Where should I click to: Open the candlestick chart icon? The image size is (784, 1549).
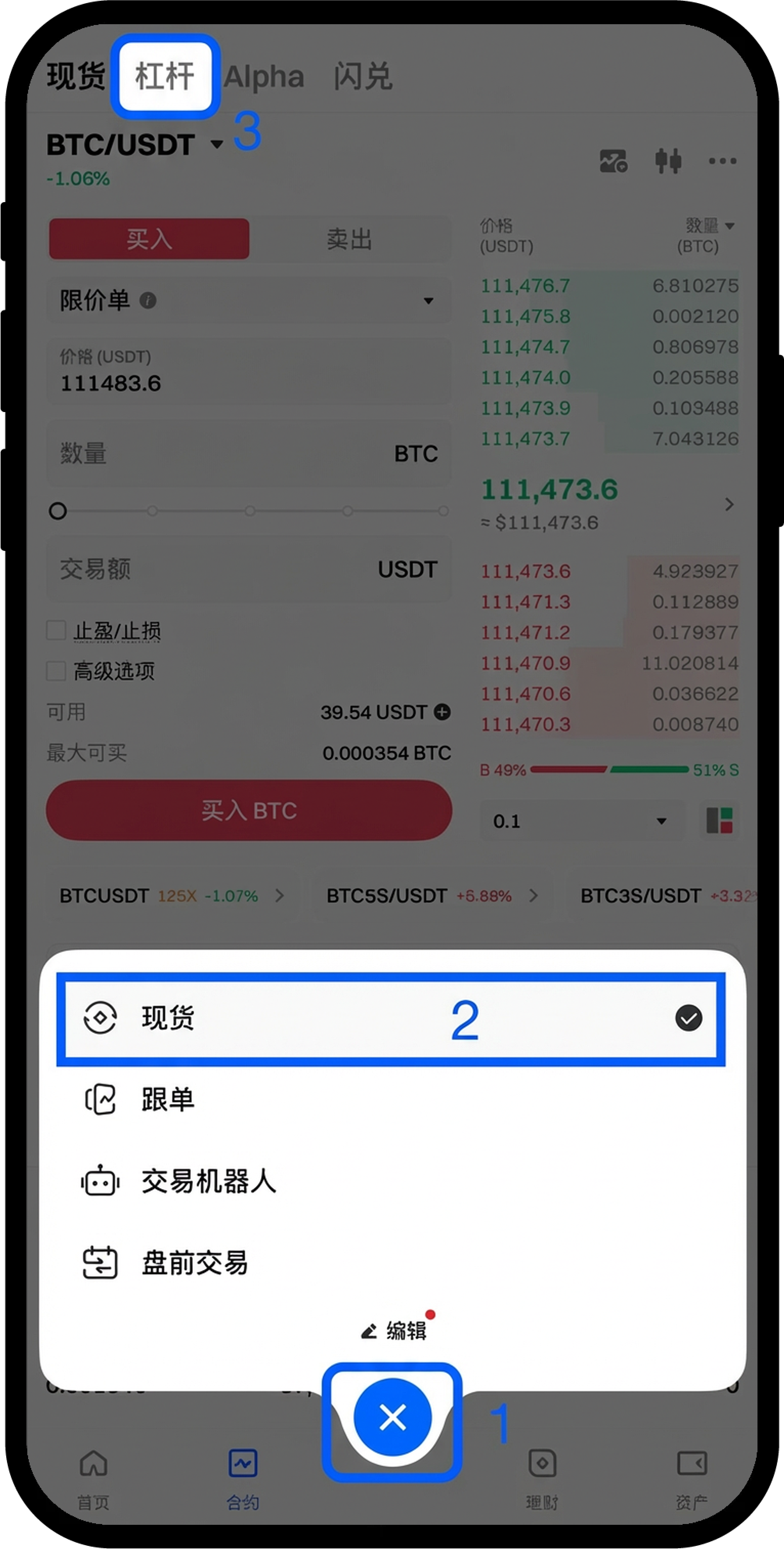point(667,160)
